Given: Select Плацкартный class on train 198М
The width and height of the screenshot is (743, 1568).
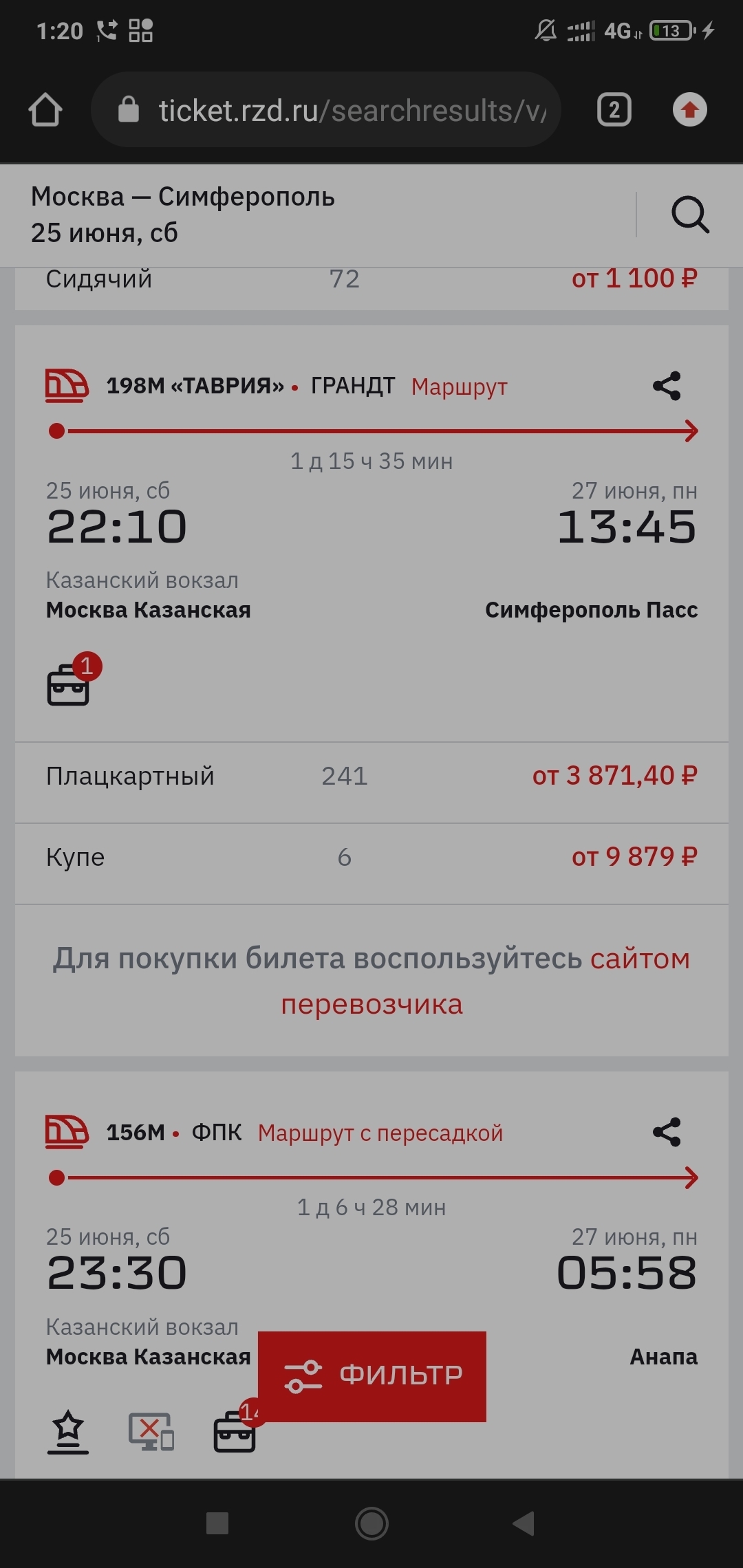Looking at the screenshot, I should point(371,776).
